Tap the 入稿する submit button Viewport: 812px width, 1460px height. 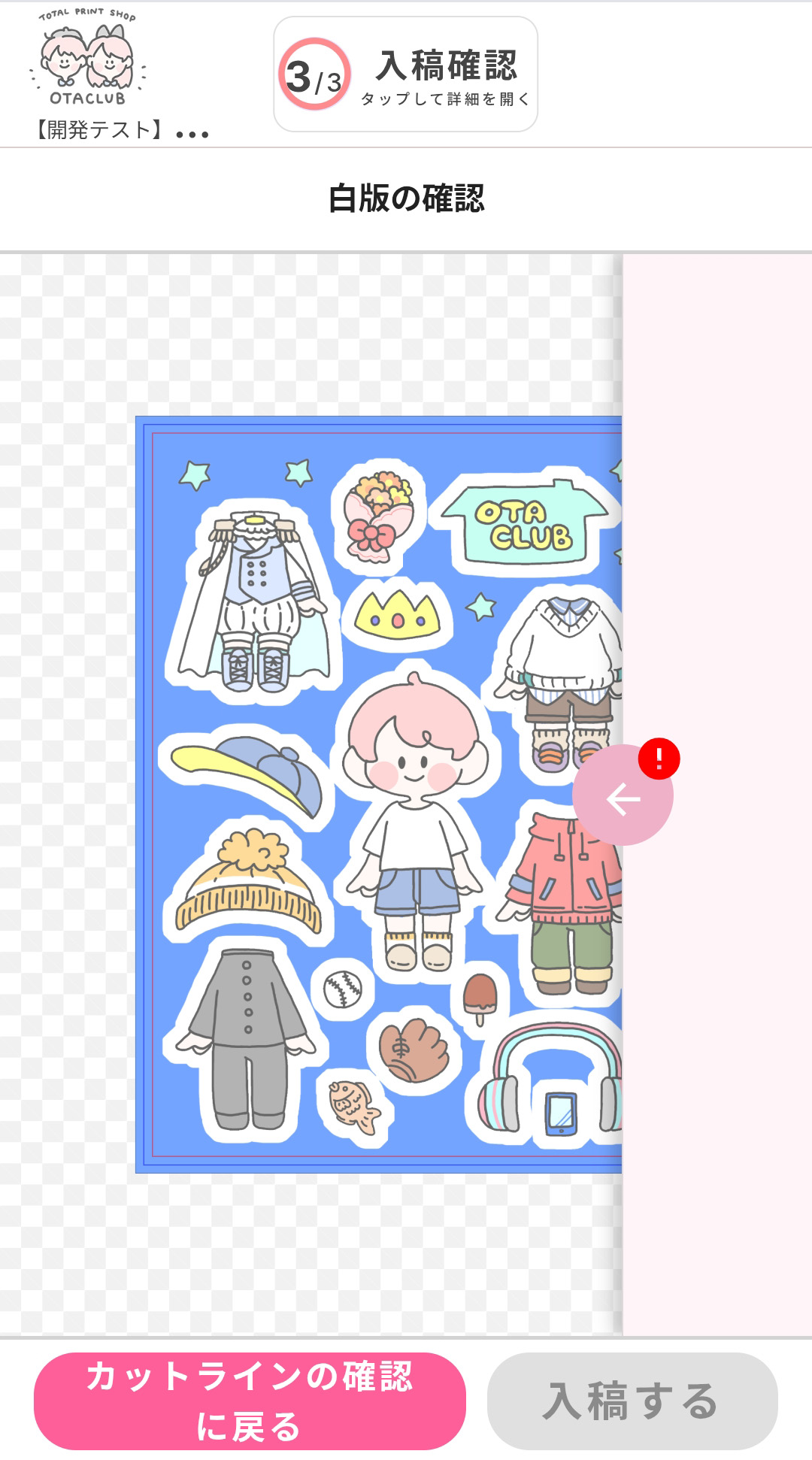coord(632,1401)
